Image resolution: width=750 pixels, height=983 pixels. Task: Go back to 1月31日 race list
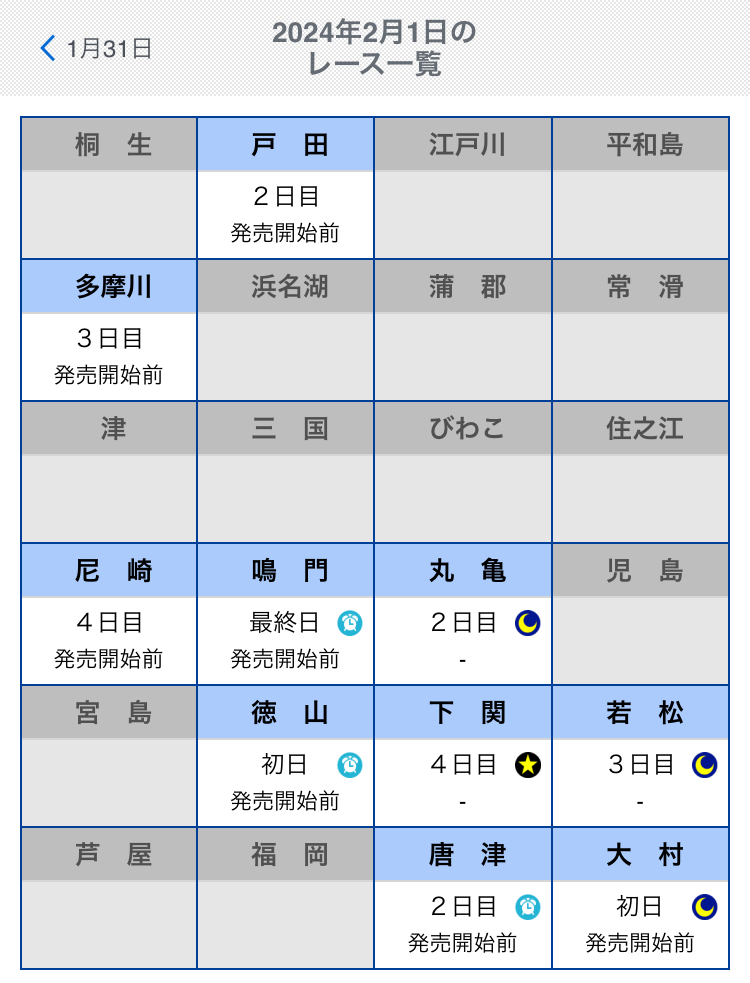coord(97,48)
